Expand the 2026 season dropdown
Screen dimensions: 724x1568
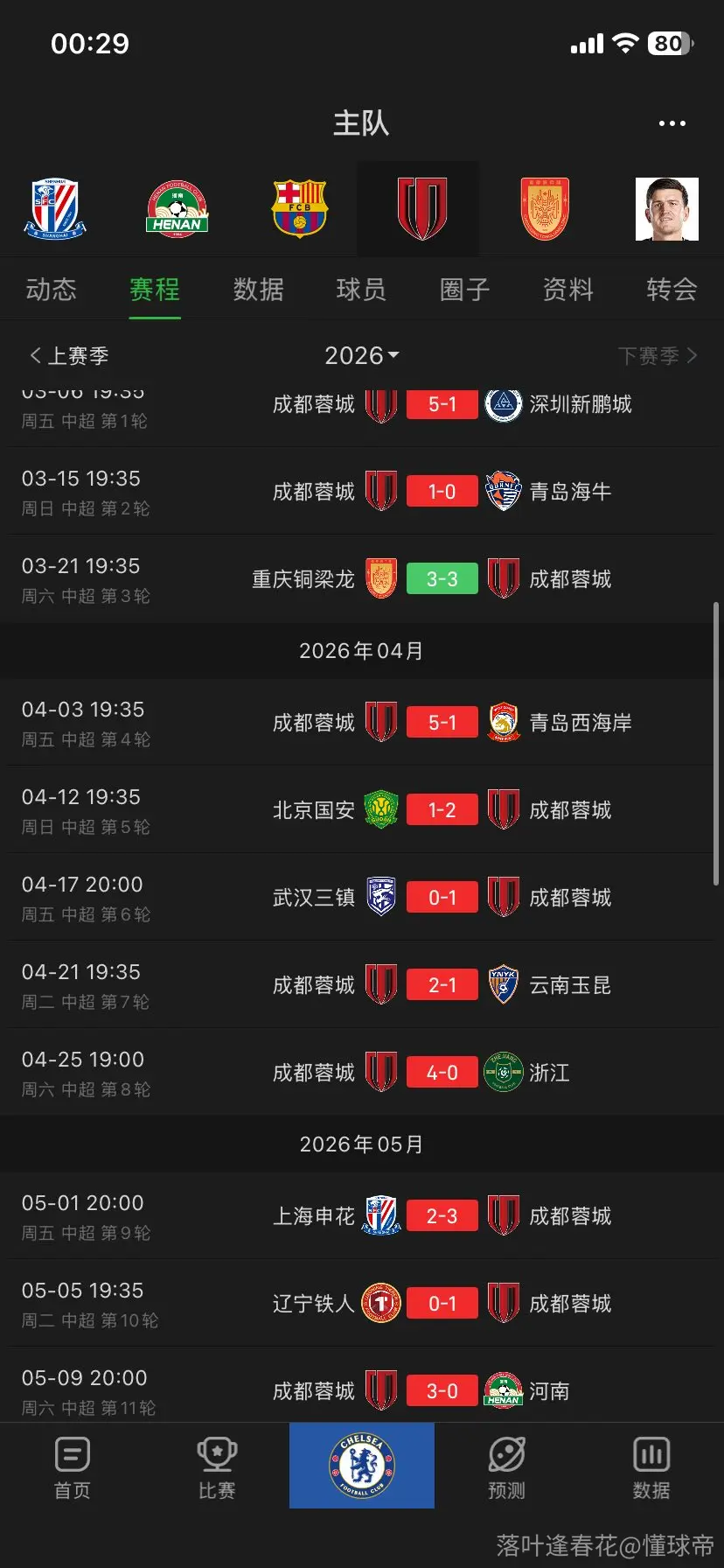(x=362, y=355)
